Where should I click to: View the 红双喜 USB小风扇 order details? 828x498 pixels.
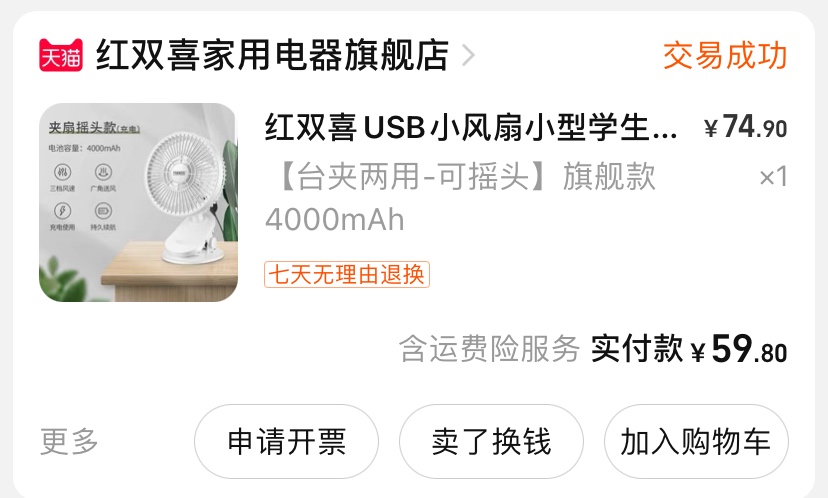[471, 129]
